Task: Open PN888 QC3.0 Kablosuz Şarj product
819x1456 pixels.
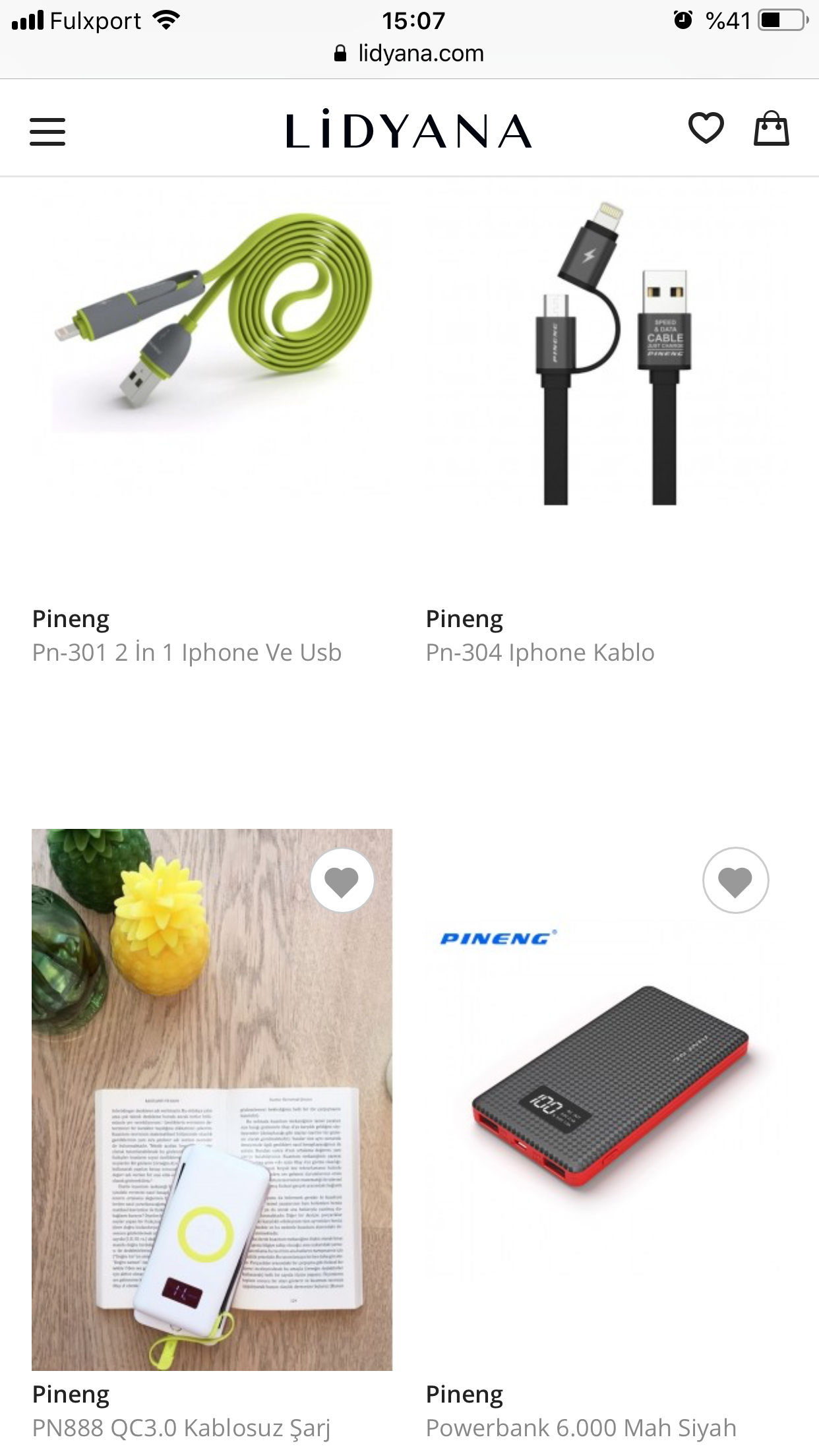Action: [211, 1121]
